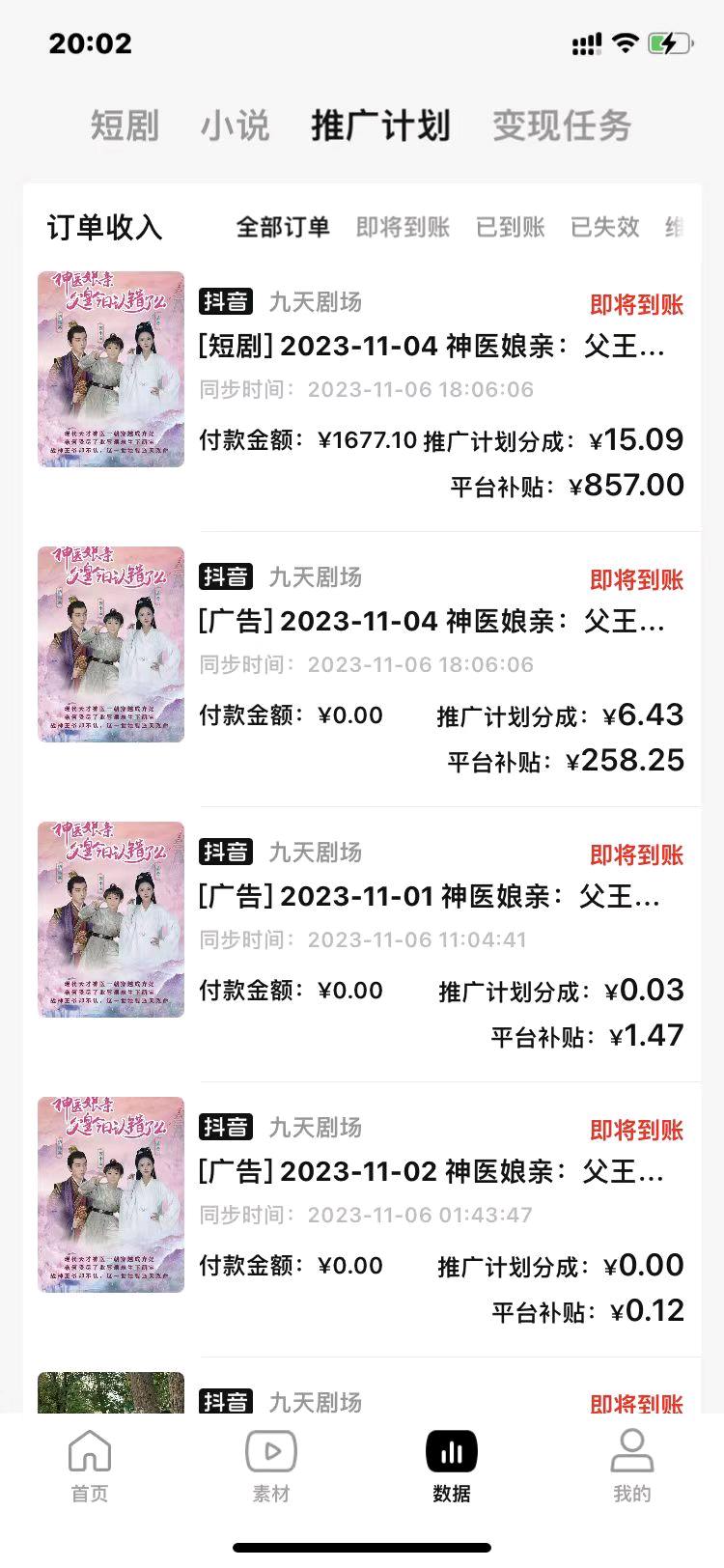The height and width of the screenshot is (1568, 724).
Task: Switch to the 短剧 top tab
Action: pyautogui.click(x=125, y=126)
